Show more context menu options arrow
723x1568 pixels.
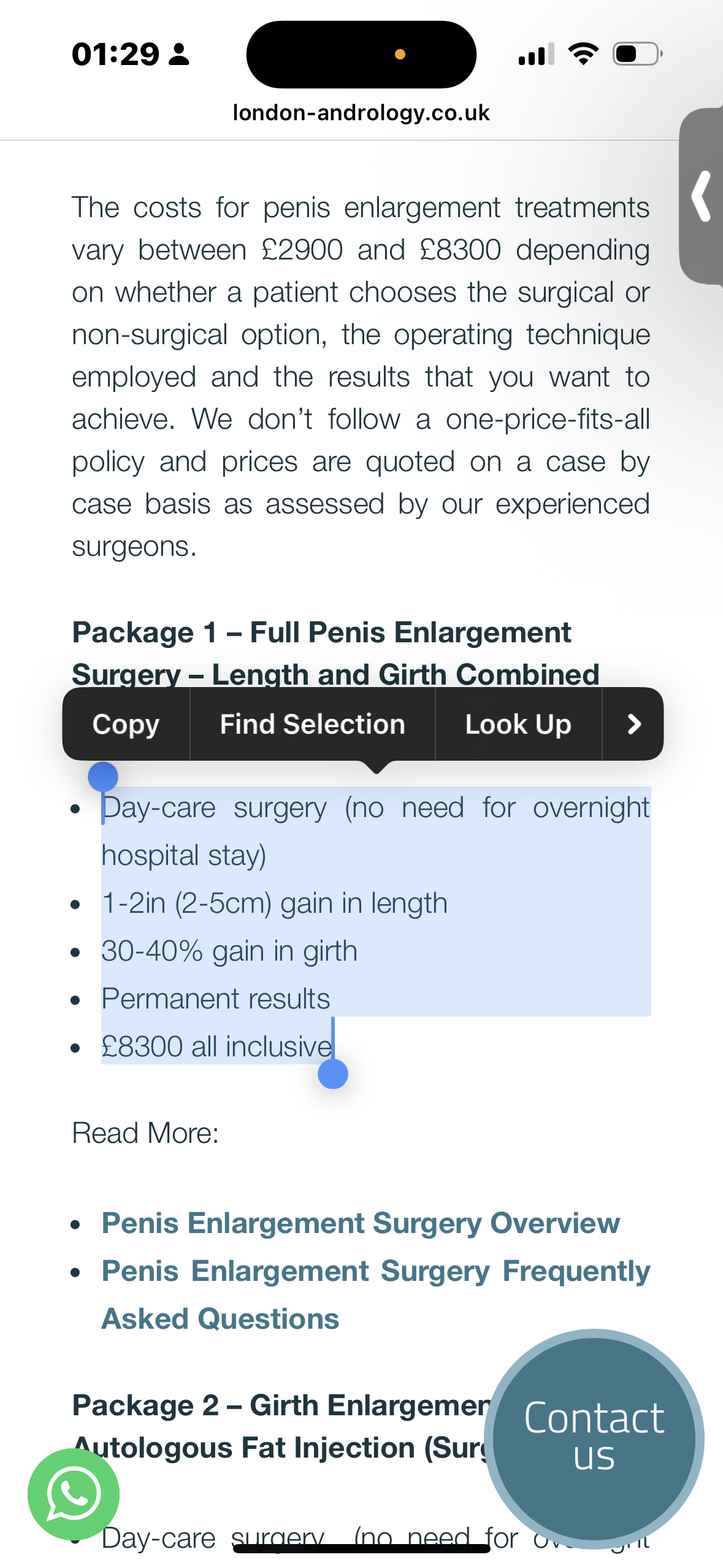(633, 724)
